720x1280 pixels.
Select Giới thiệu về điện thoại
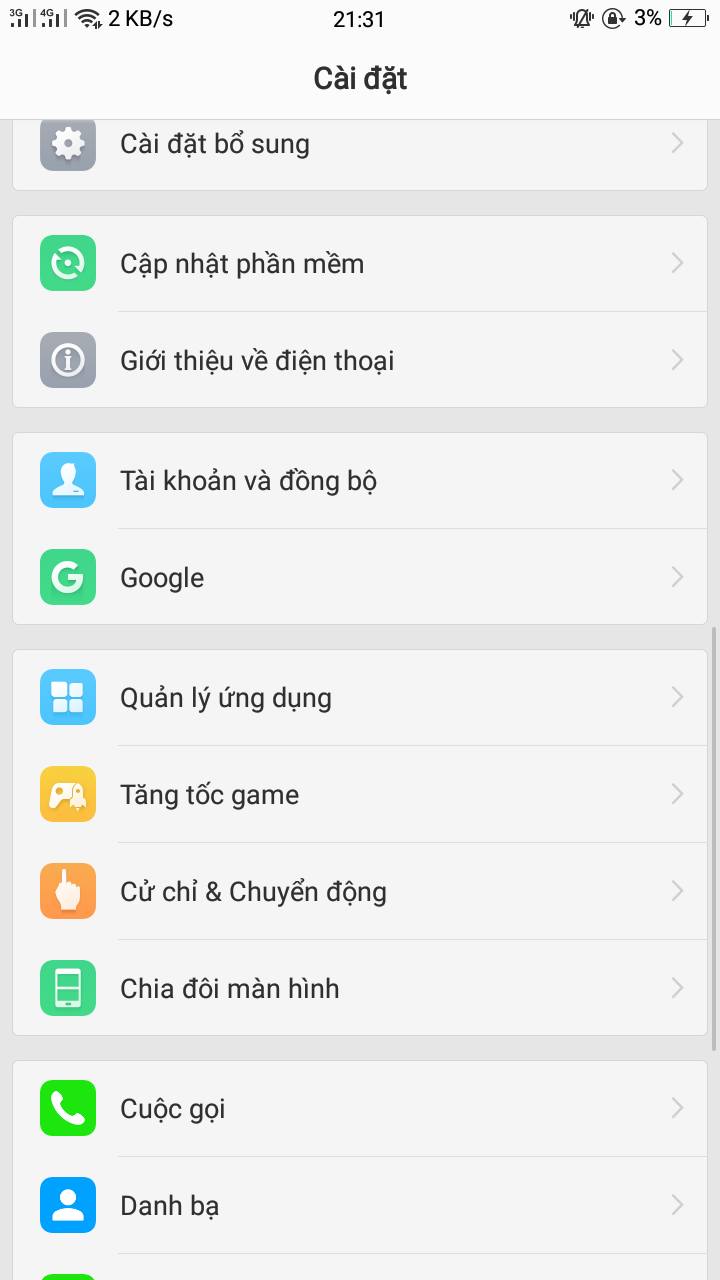click(360, 360)
